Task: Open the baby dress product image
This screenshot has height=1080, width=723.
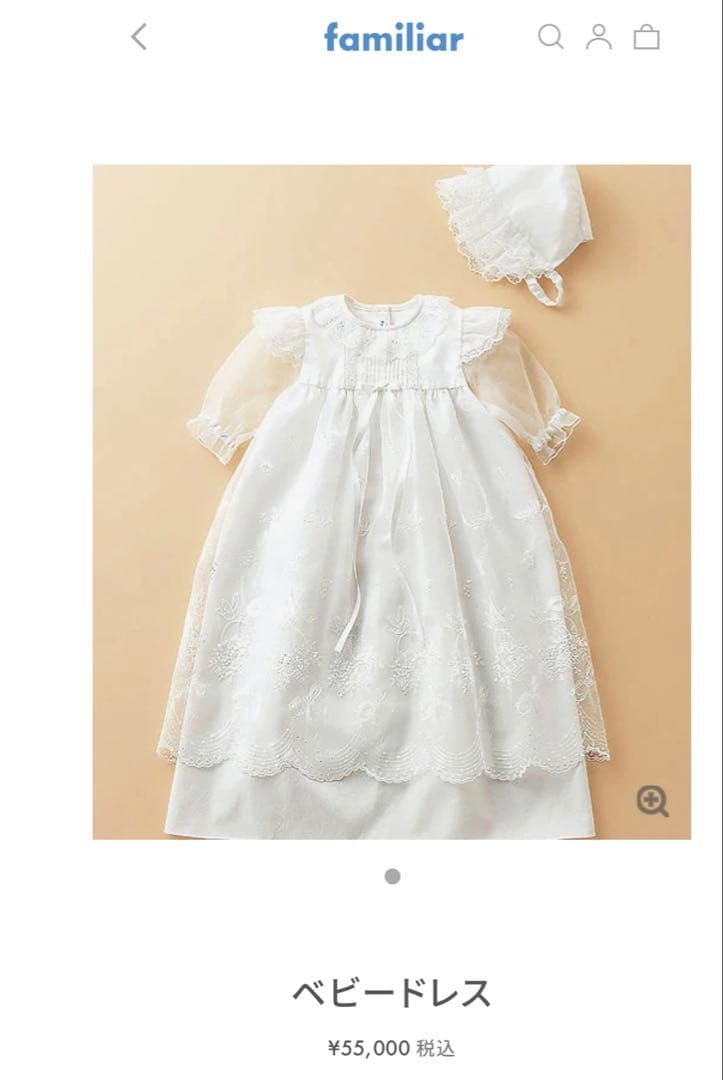Action: point(391,500)
